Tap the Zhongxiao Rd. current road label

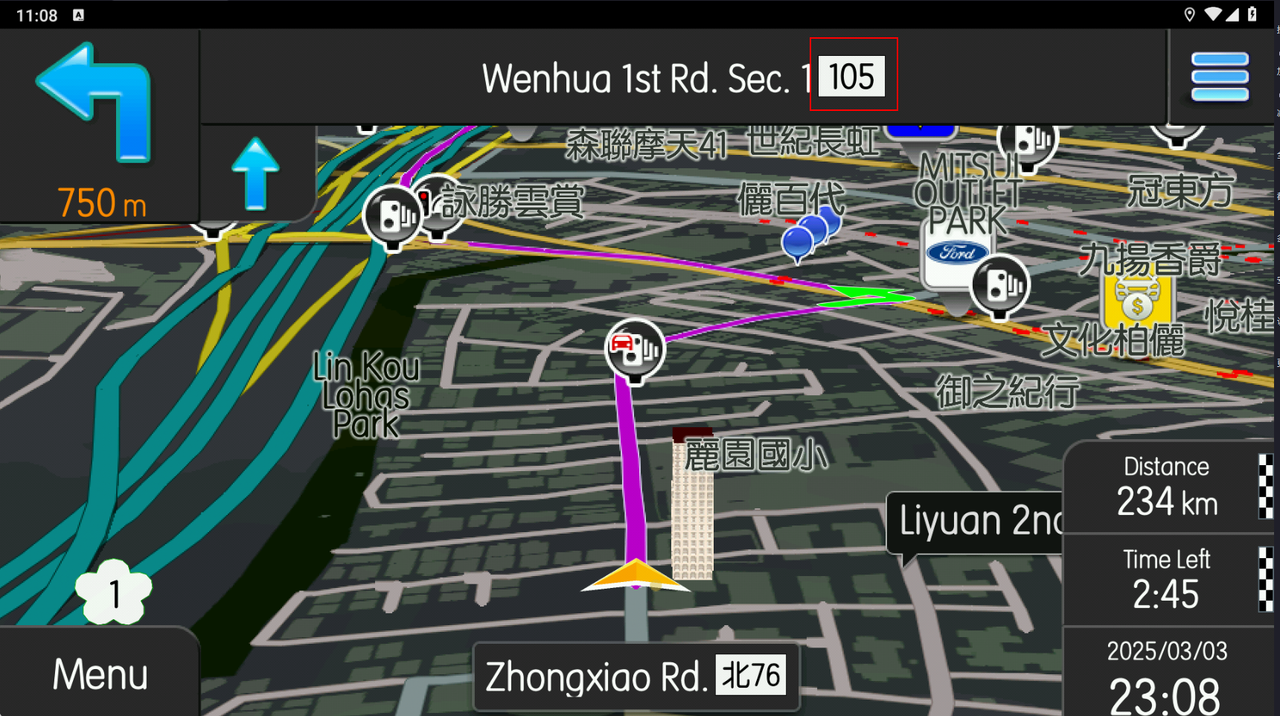click(635, 677)
